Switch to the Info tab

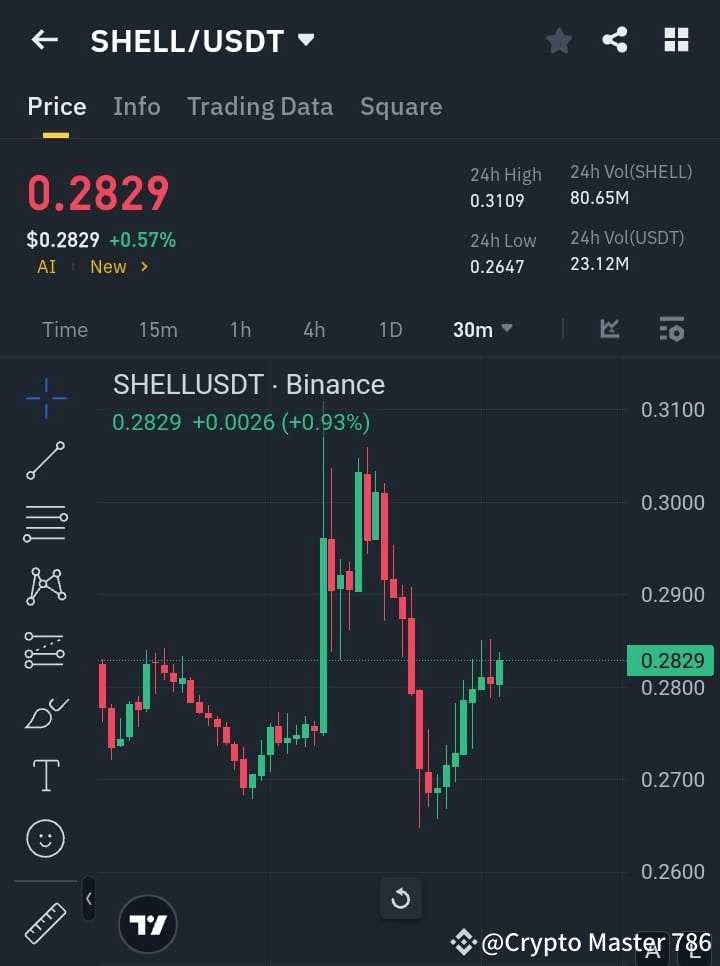click(136, 106)
